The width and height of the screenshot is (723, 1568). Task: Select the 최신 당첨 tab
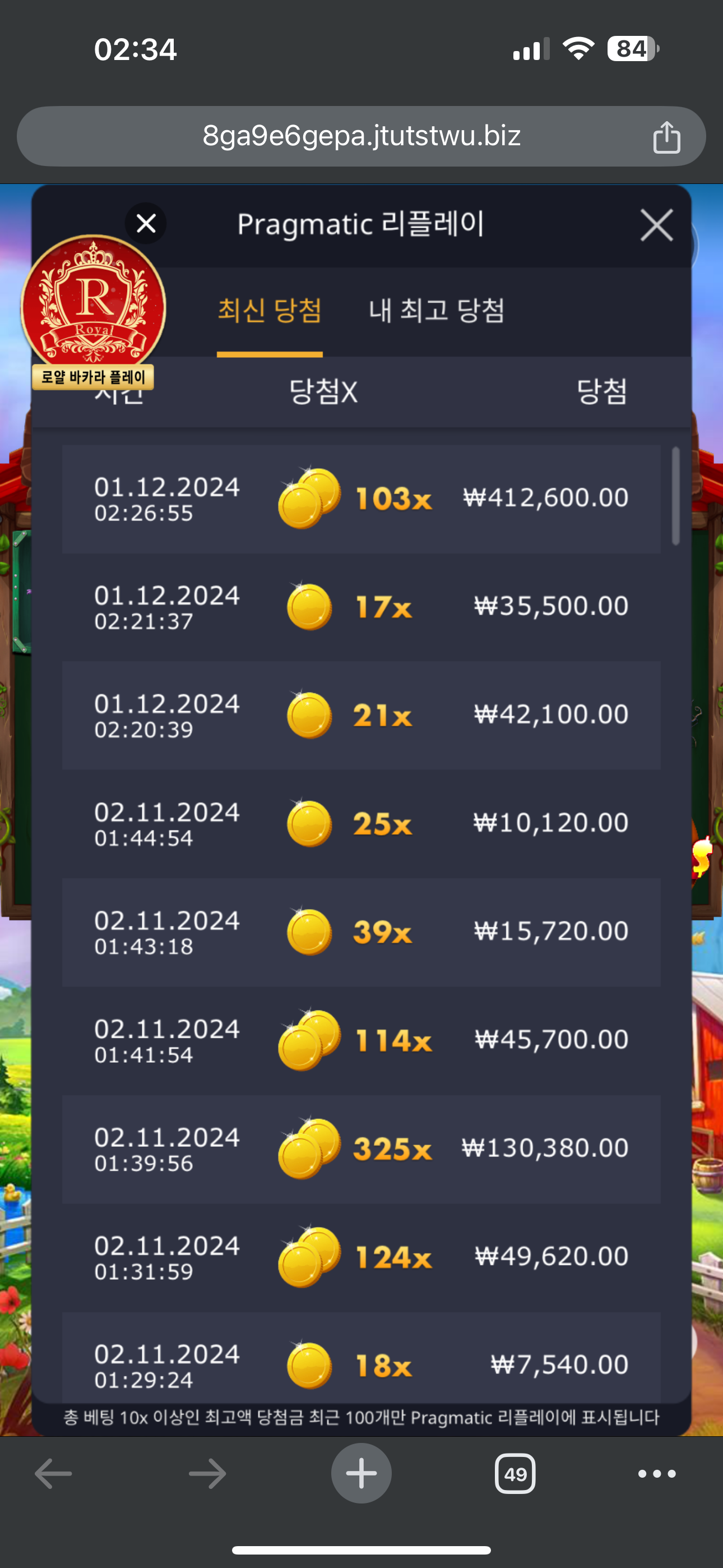point(270,311)
